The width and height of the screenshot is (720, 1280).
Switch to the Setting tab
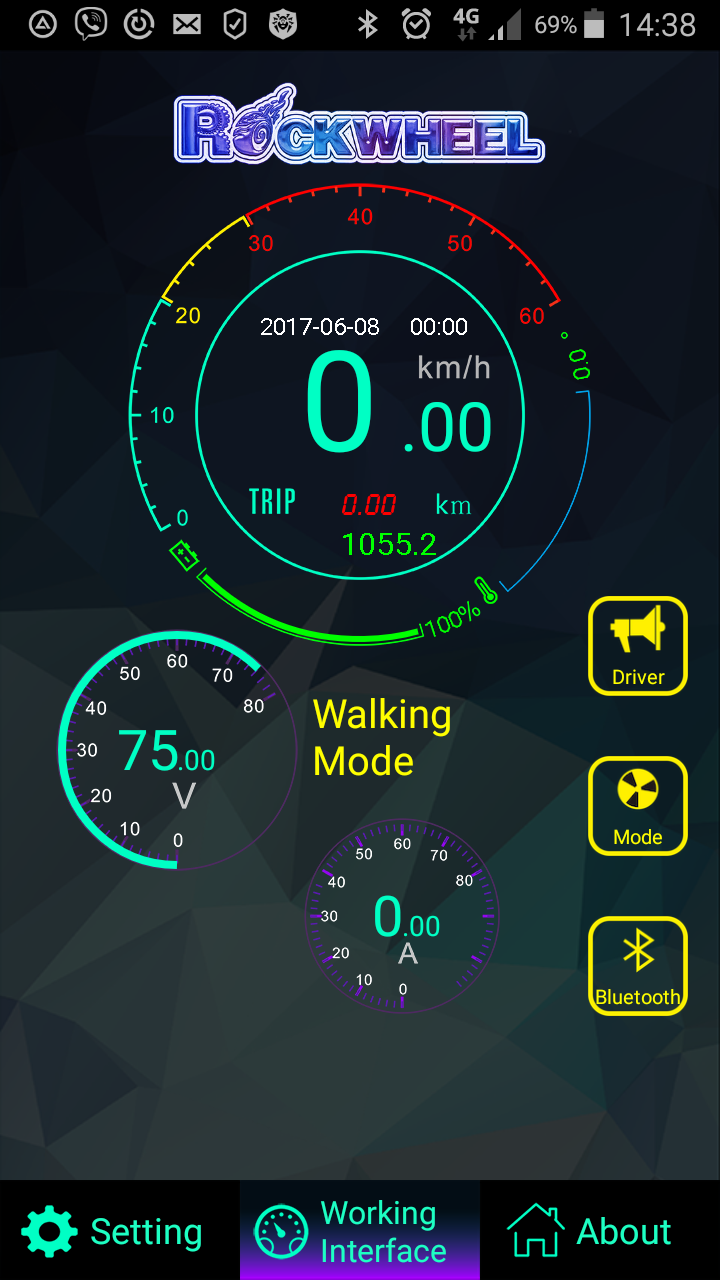pos(120,1231)
